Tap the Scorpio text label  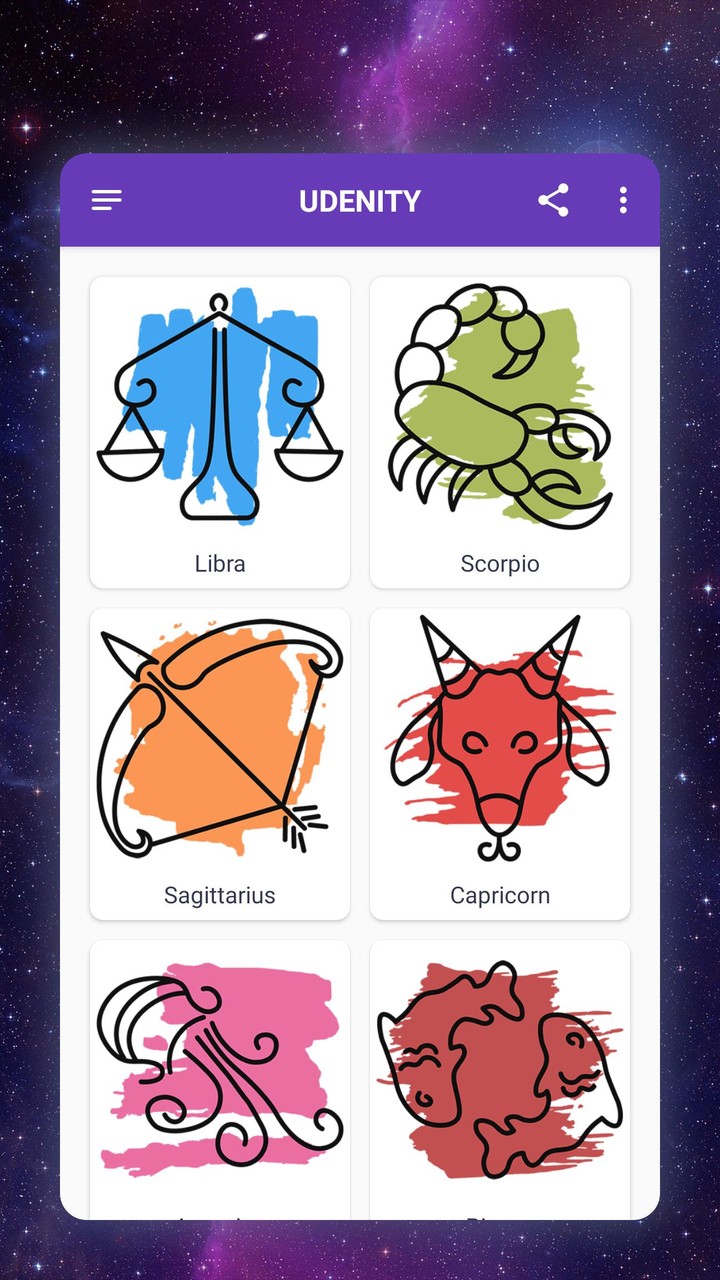click(x=500, y=563)
